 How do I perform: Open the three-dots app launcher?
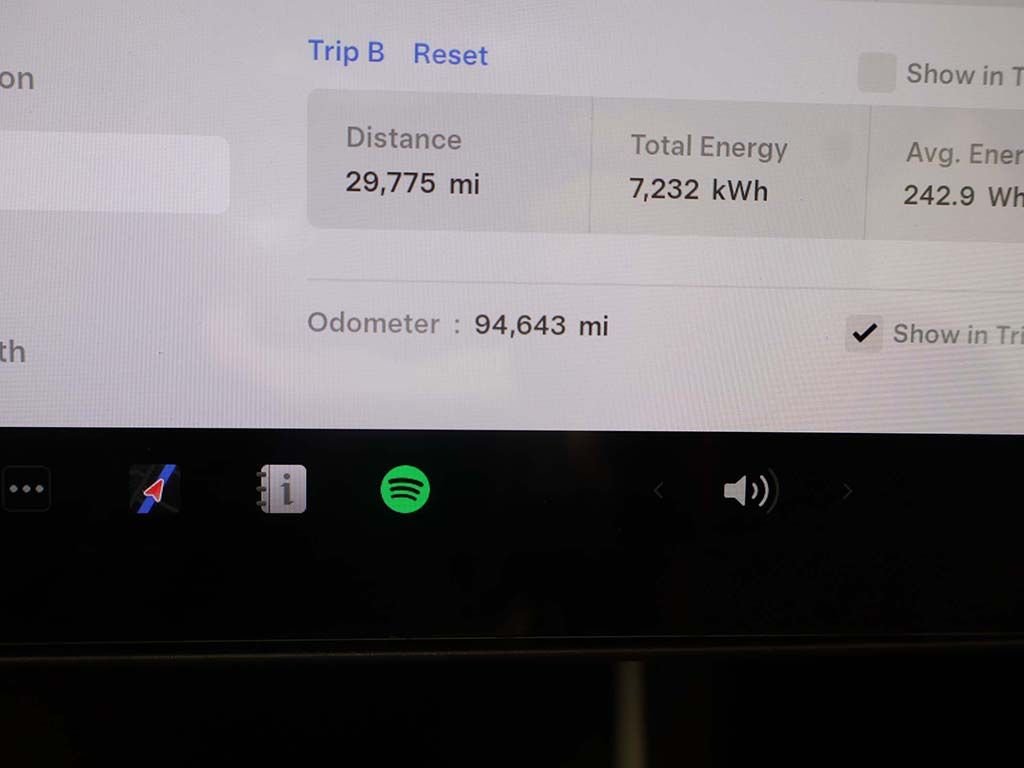[x=26, y=490]
